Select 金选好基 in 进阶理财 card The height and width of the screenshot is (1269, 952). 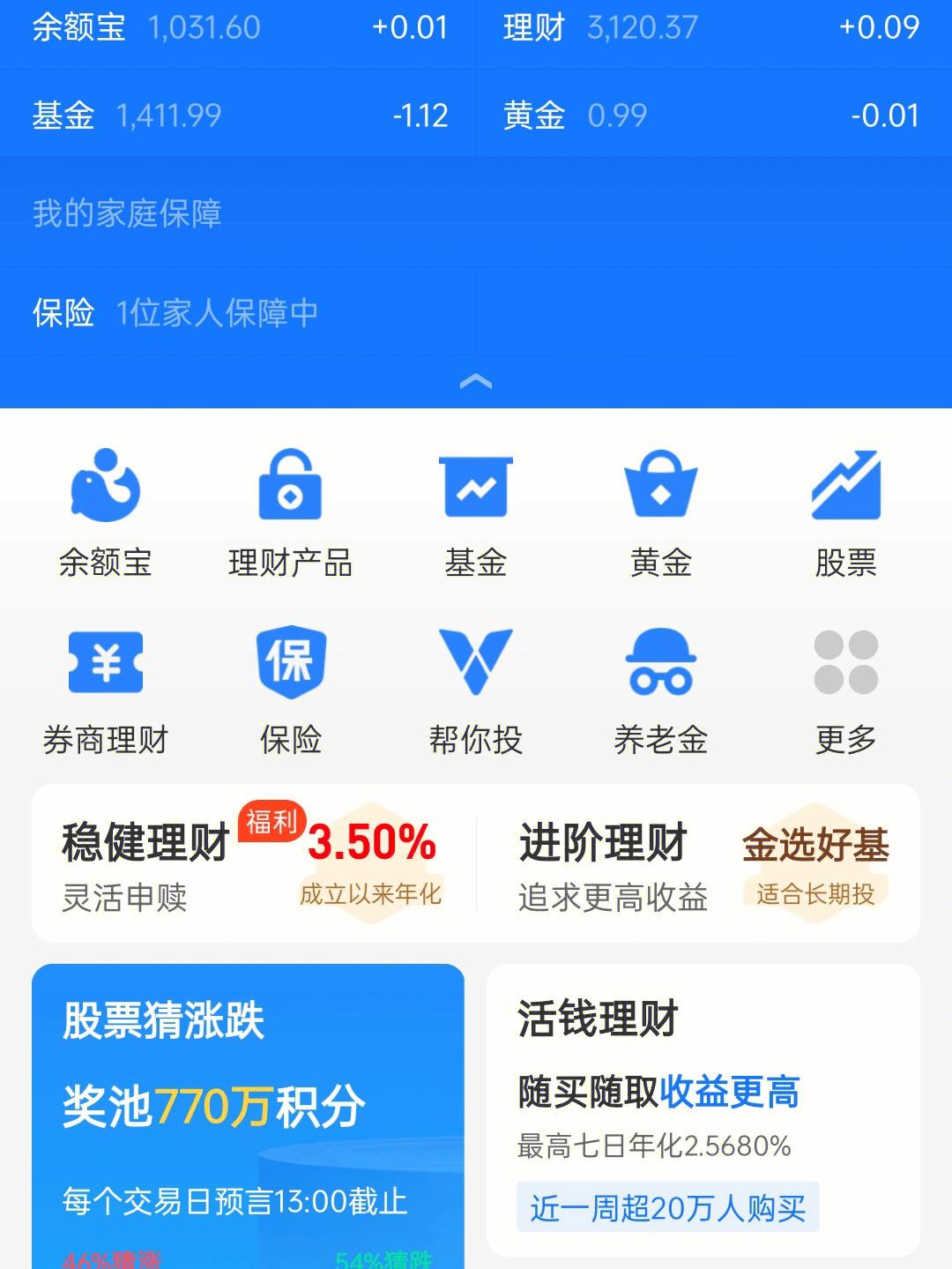tap(815, 844)
